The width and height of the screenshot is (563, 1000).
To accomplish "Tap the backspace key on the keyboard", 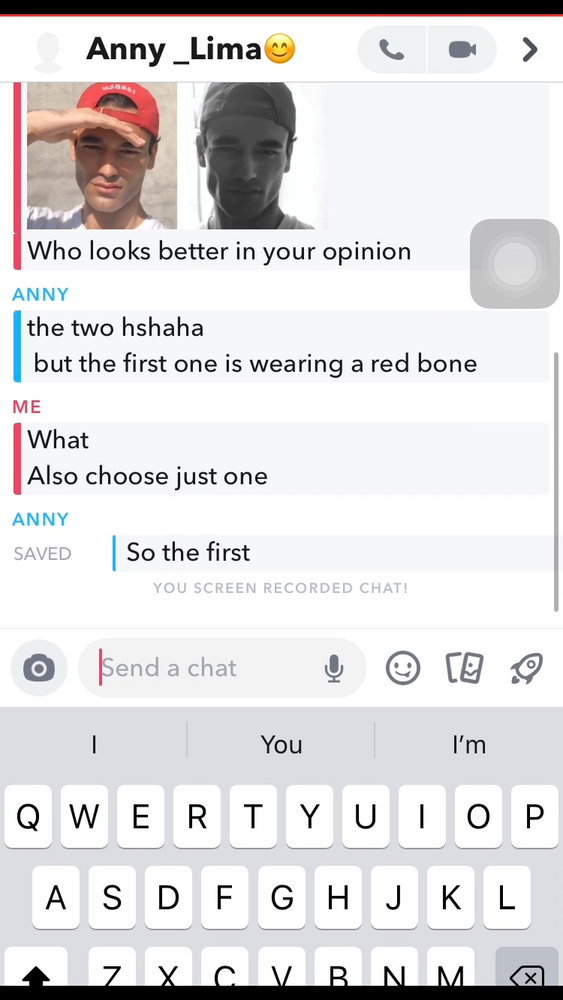I will [x=527, y=974].
